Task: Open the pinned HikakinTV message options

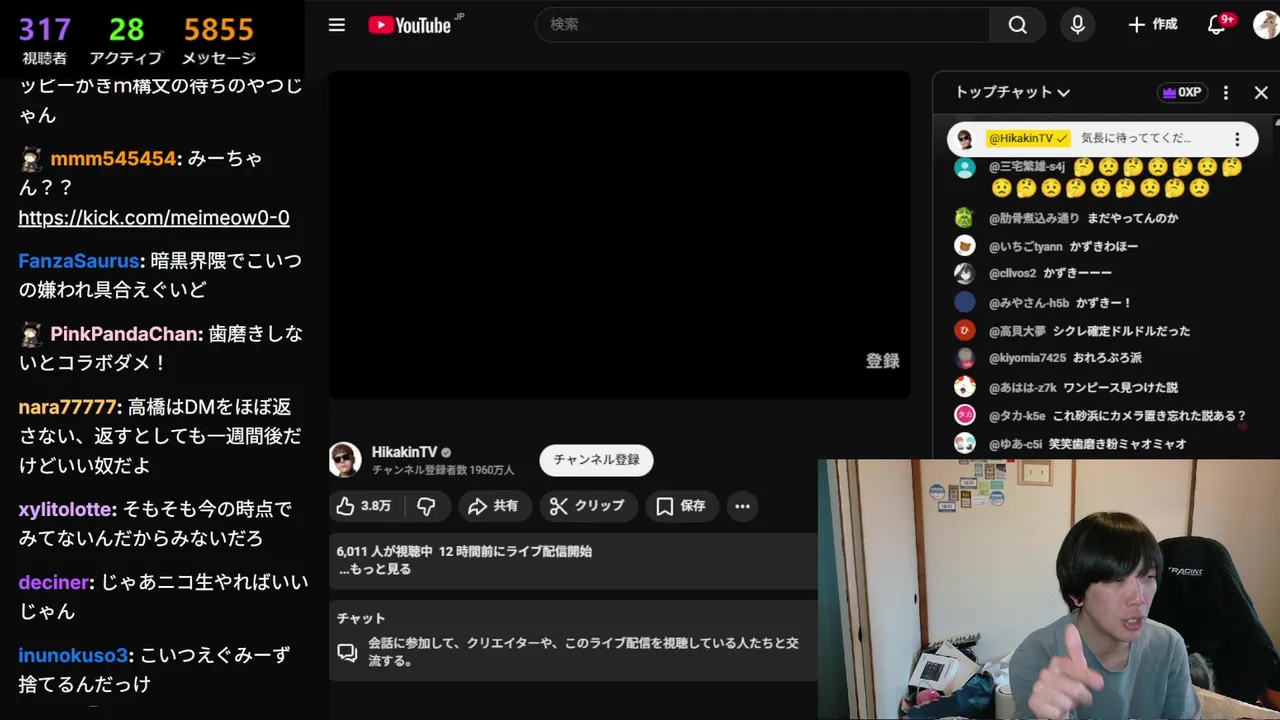Action: pos(1237,139)
